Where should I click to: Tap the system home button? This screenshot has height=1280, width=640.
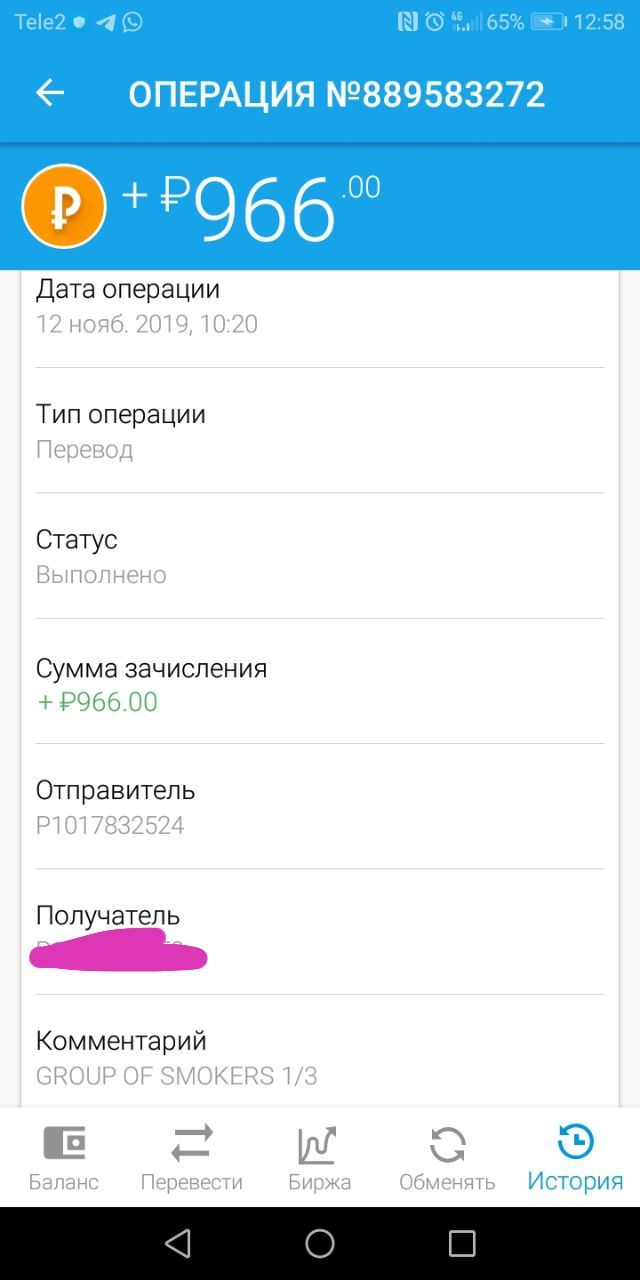point(320,1243)
